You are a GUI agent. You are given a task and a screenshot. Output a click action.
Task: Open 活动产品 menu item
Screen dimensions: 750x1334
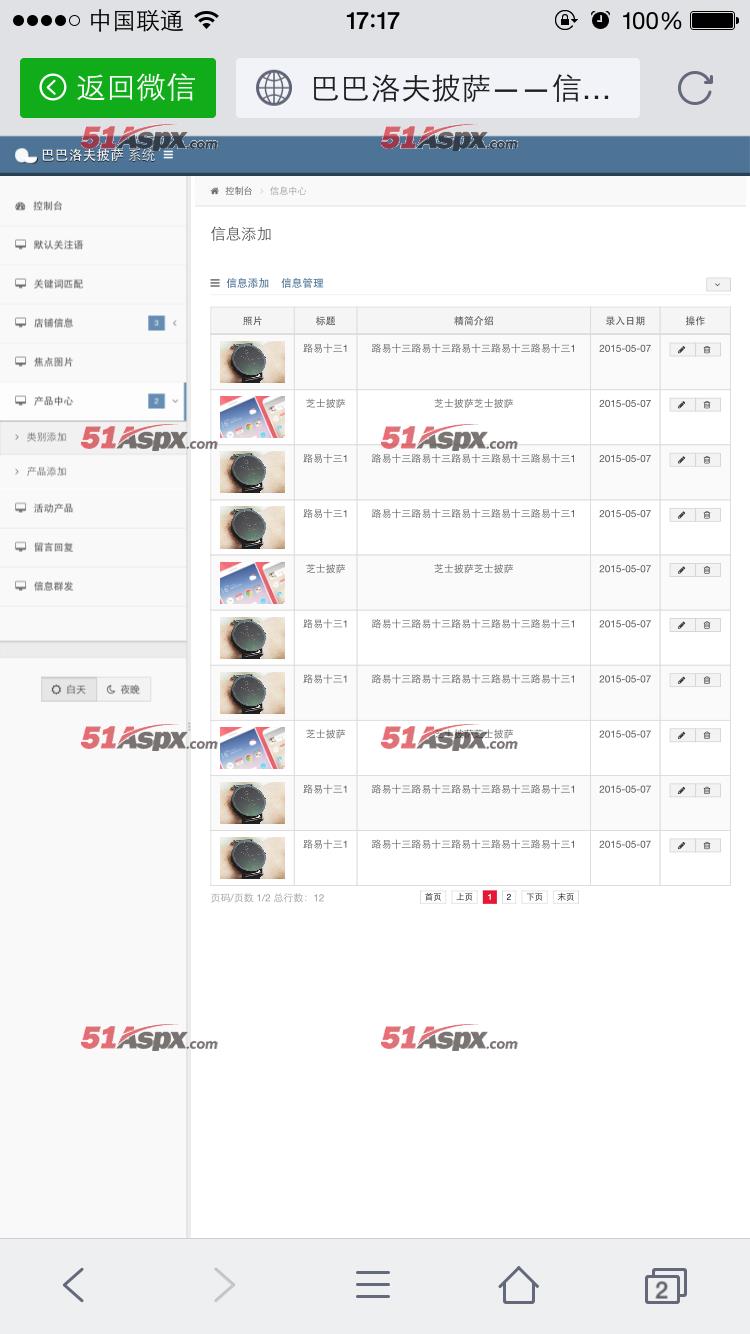pyautogui.click(x=53, y=508)
